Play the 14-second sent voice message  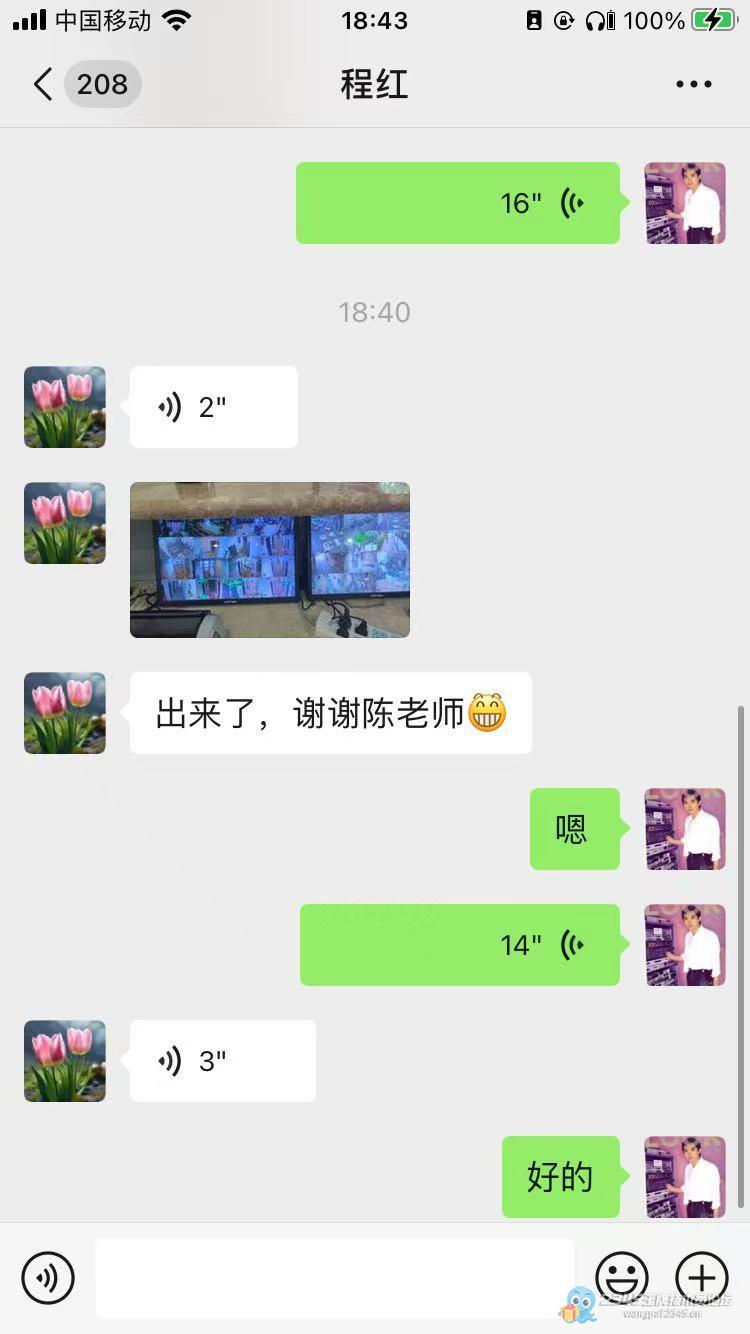pyautogui.click(x=460, y=945)
